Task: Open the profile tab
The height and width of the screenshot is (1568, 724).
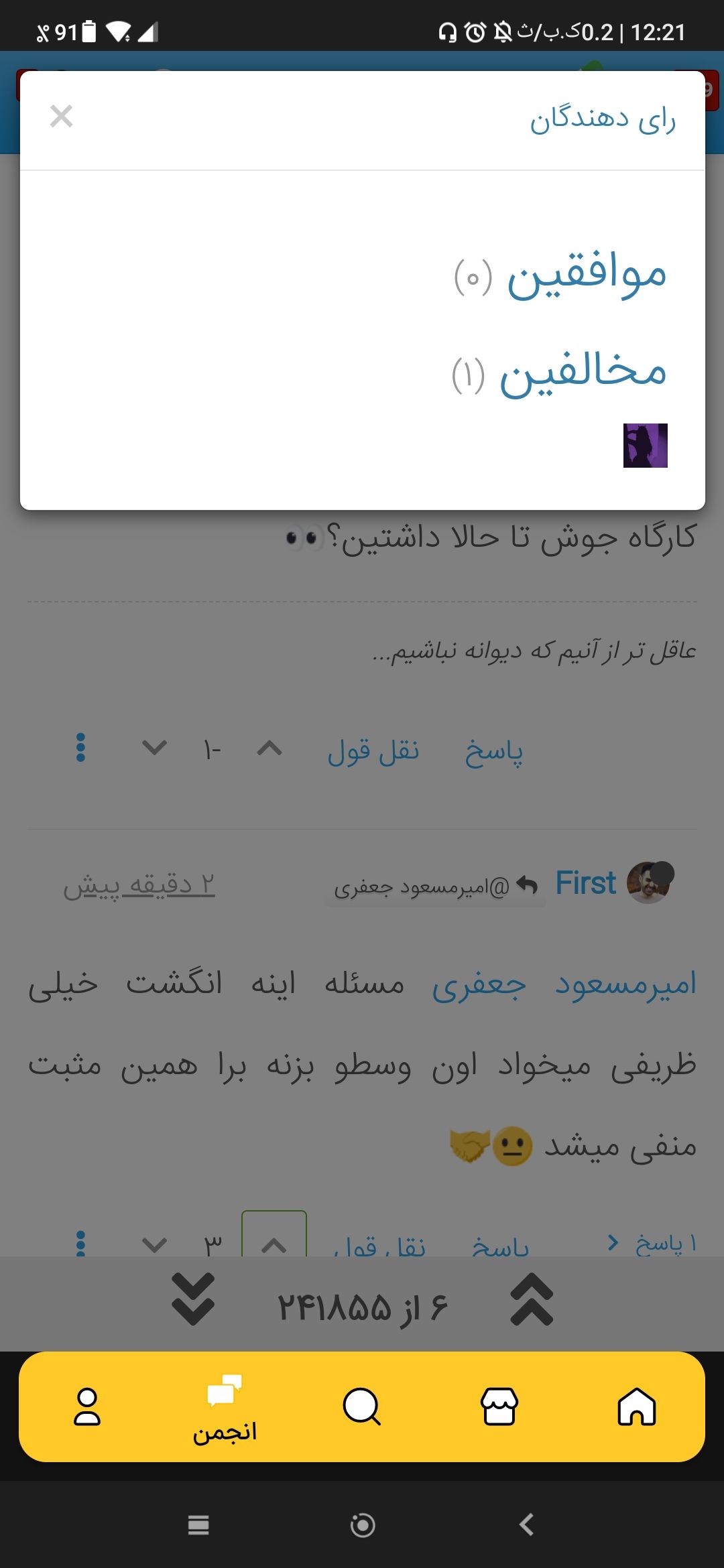Action: pos(87,1406)
